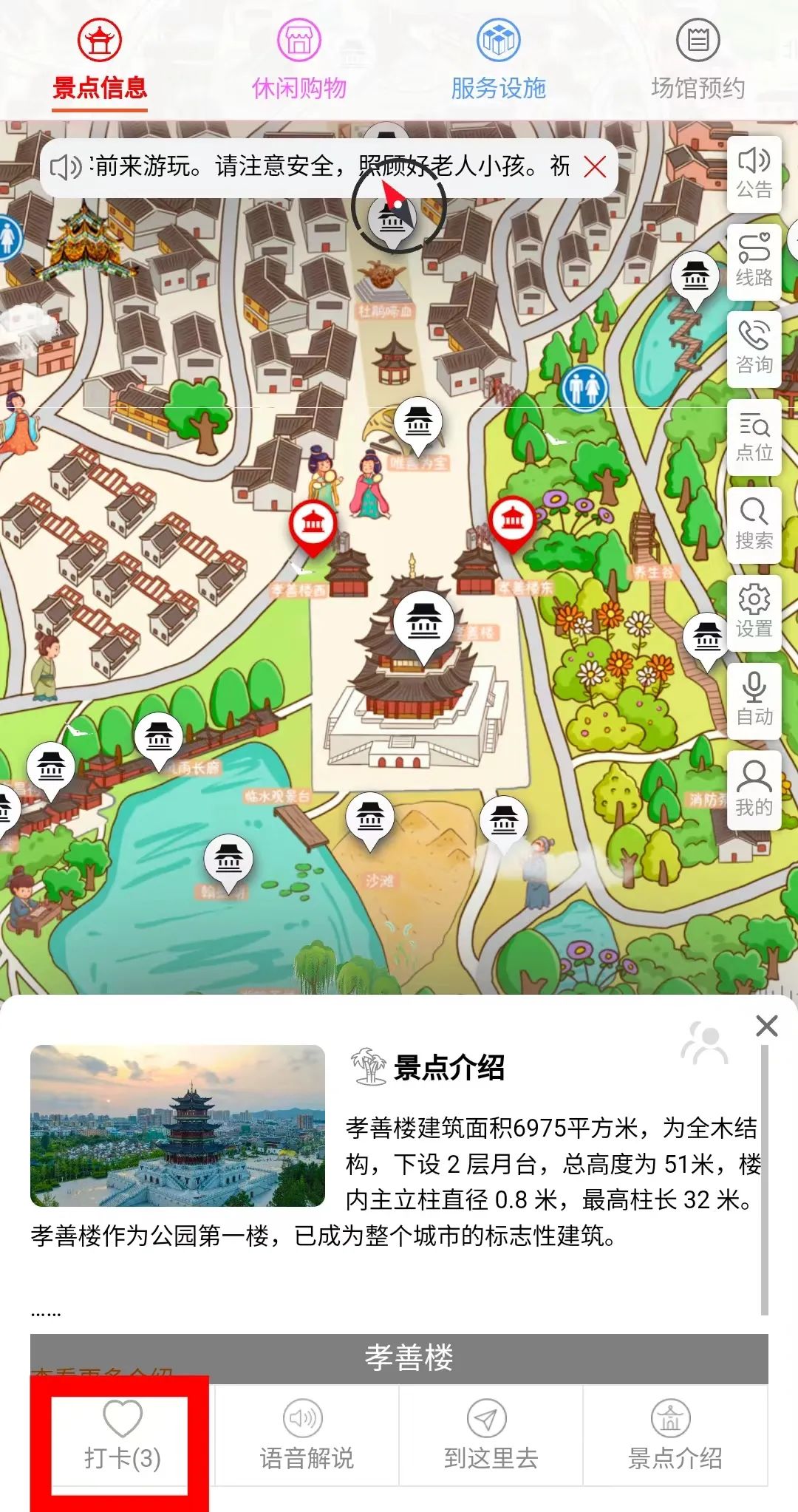Tap the 咨询 phone inquiry button

(x=754, y=348)
